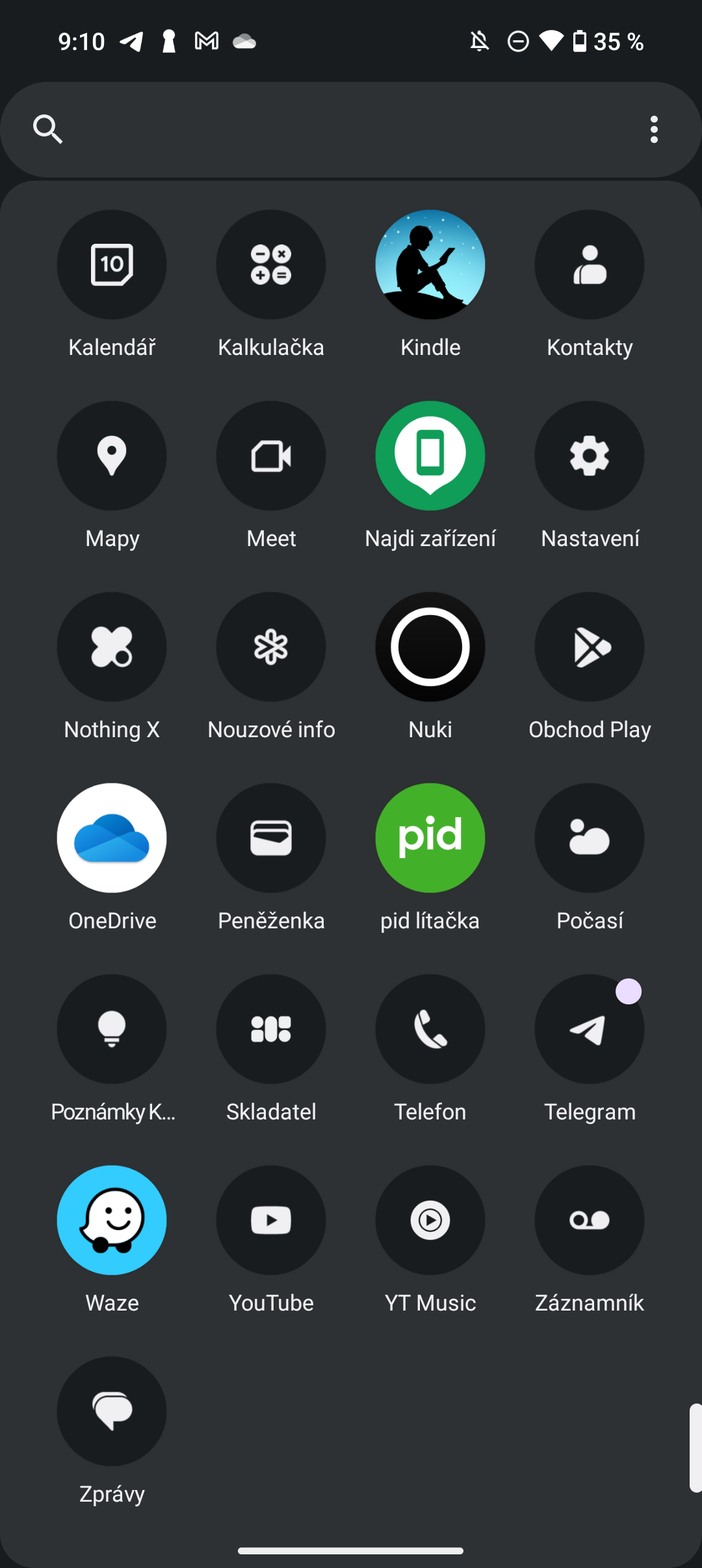Open the Kindle app
This screenshot has width=702, height=1568.
pyautogui.click(x=430, y=264)
